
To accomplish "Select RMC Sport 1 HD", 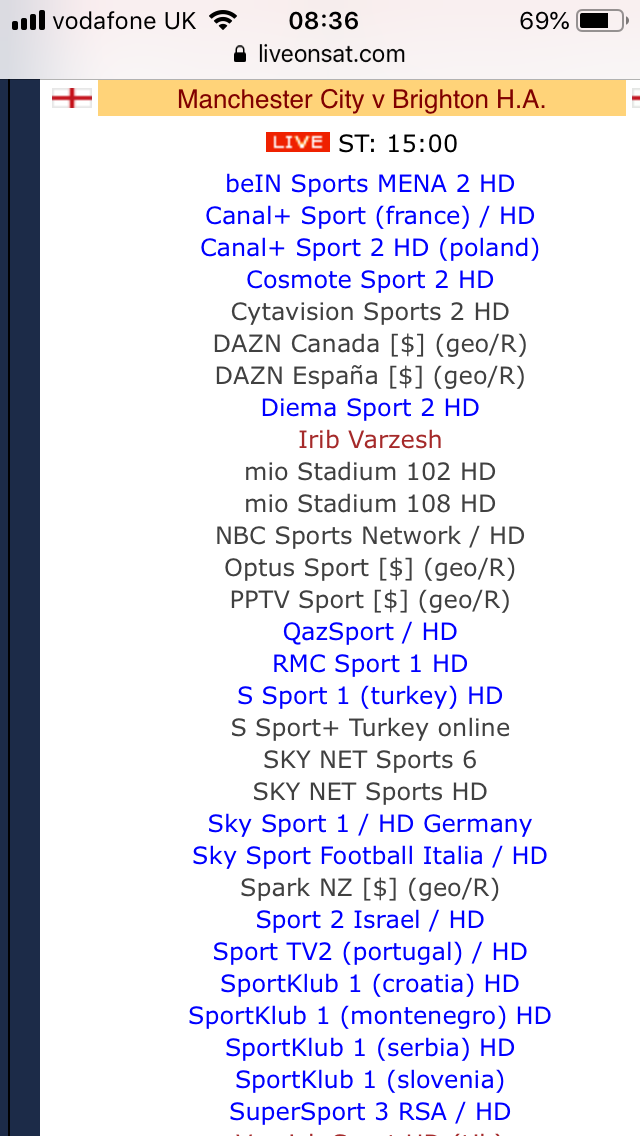I will point(370,664).
